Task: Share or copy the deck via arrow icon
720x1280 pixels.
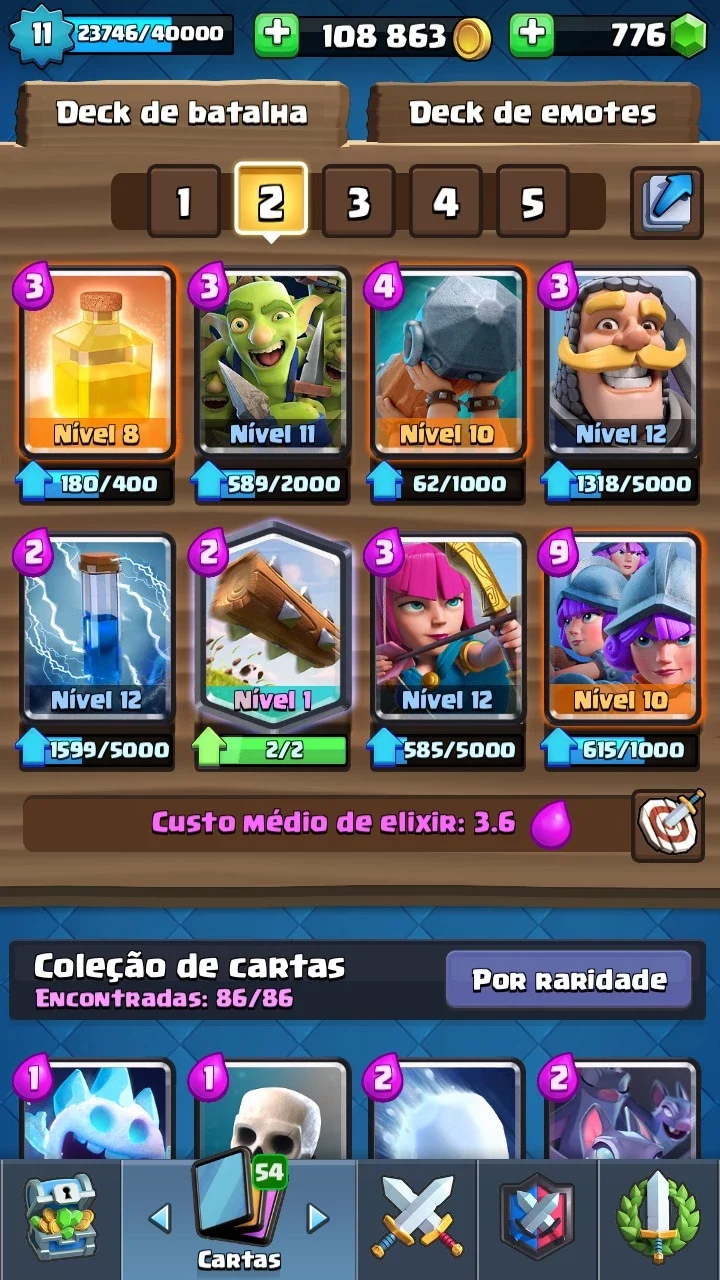Action: point(666,202)
